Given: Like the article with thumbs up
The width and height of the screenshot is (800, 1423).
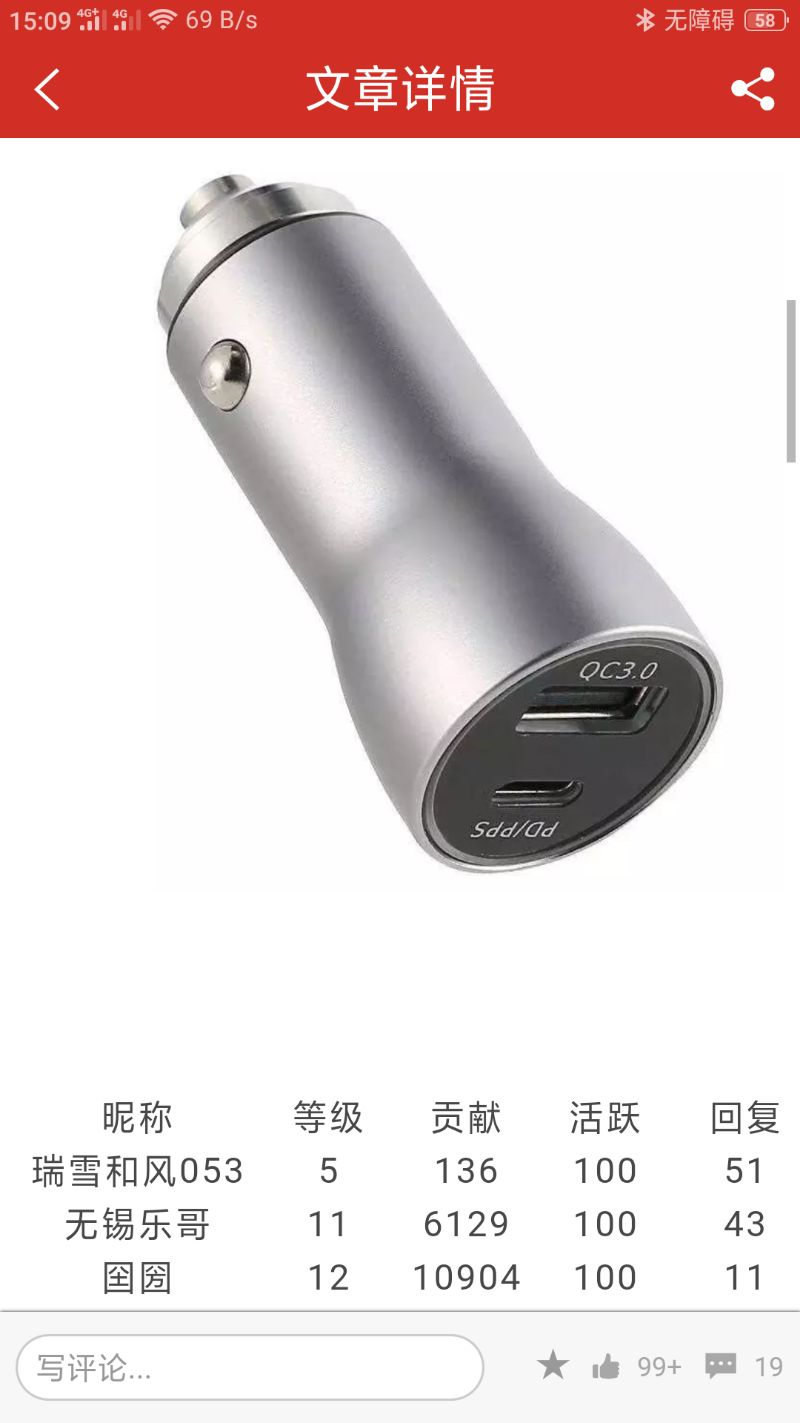Looking at the screenshot, I should pyautogui.click(x=606, y=1367).
